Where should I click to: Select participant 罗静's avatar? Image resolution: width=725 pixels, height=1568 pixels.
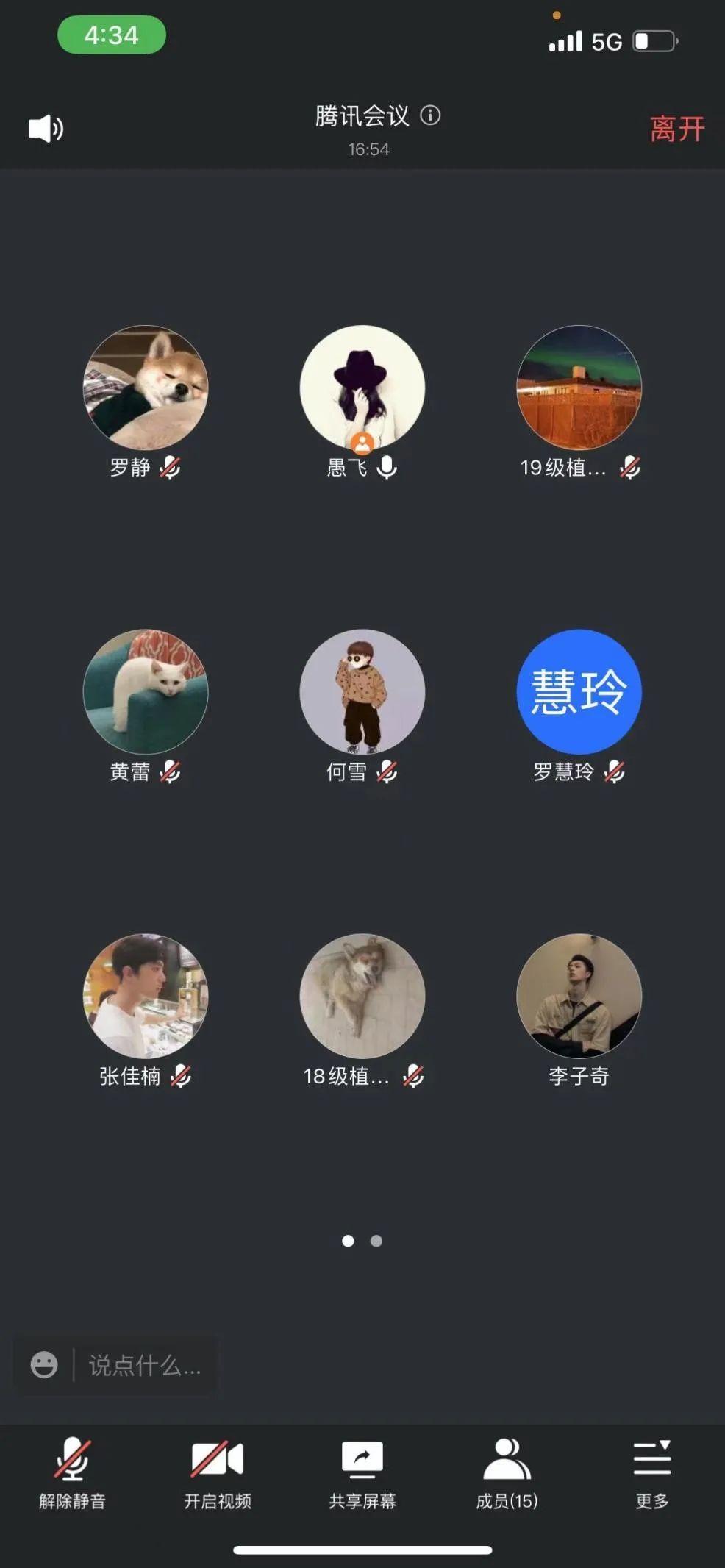pos(146,388)
